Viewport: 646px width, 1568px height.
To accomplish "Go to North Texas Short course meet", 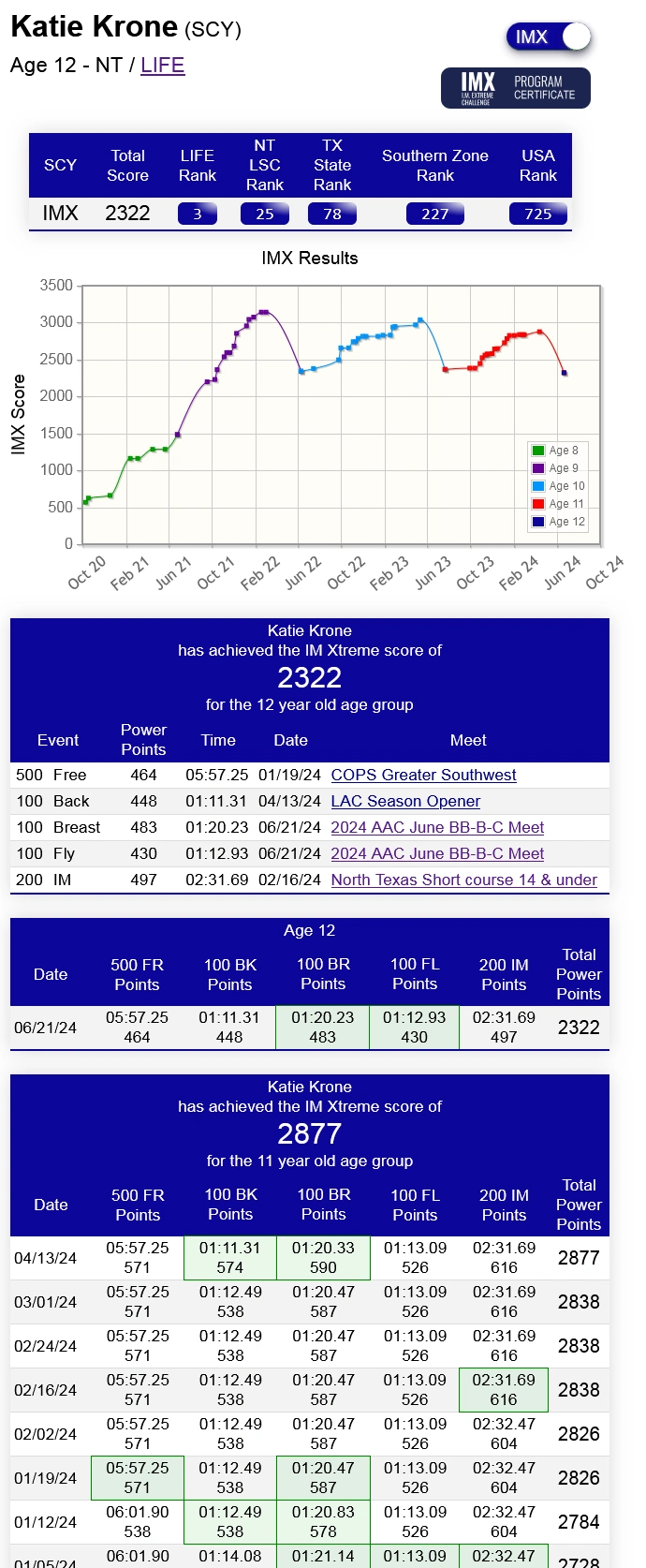I will click(x=463, y=880).
